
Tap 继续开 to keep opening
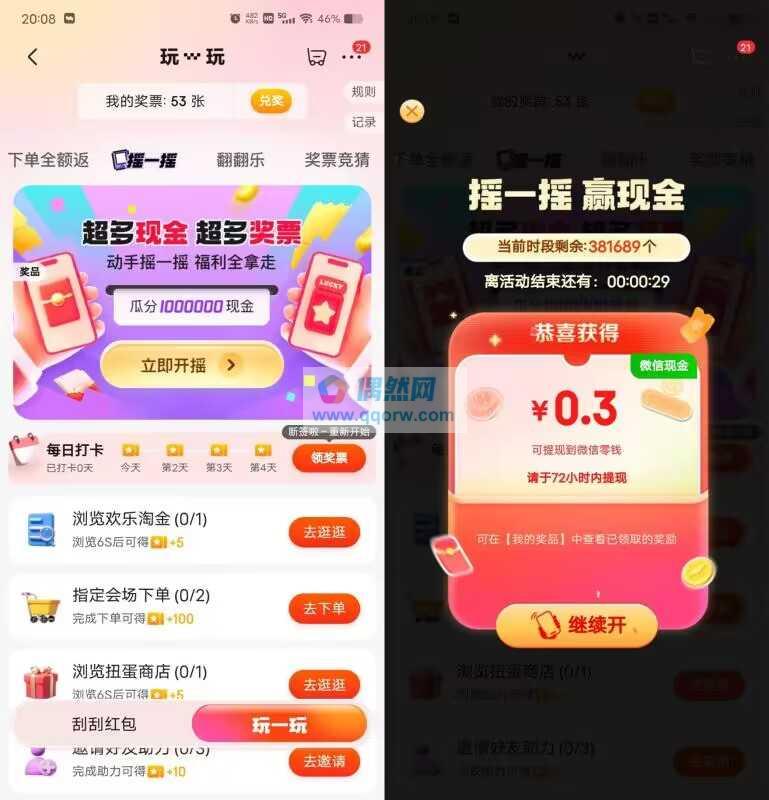coord(577,625)
